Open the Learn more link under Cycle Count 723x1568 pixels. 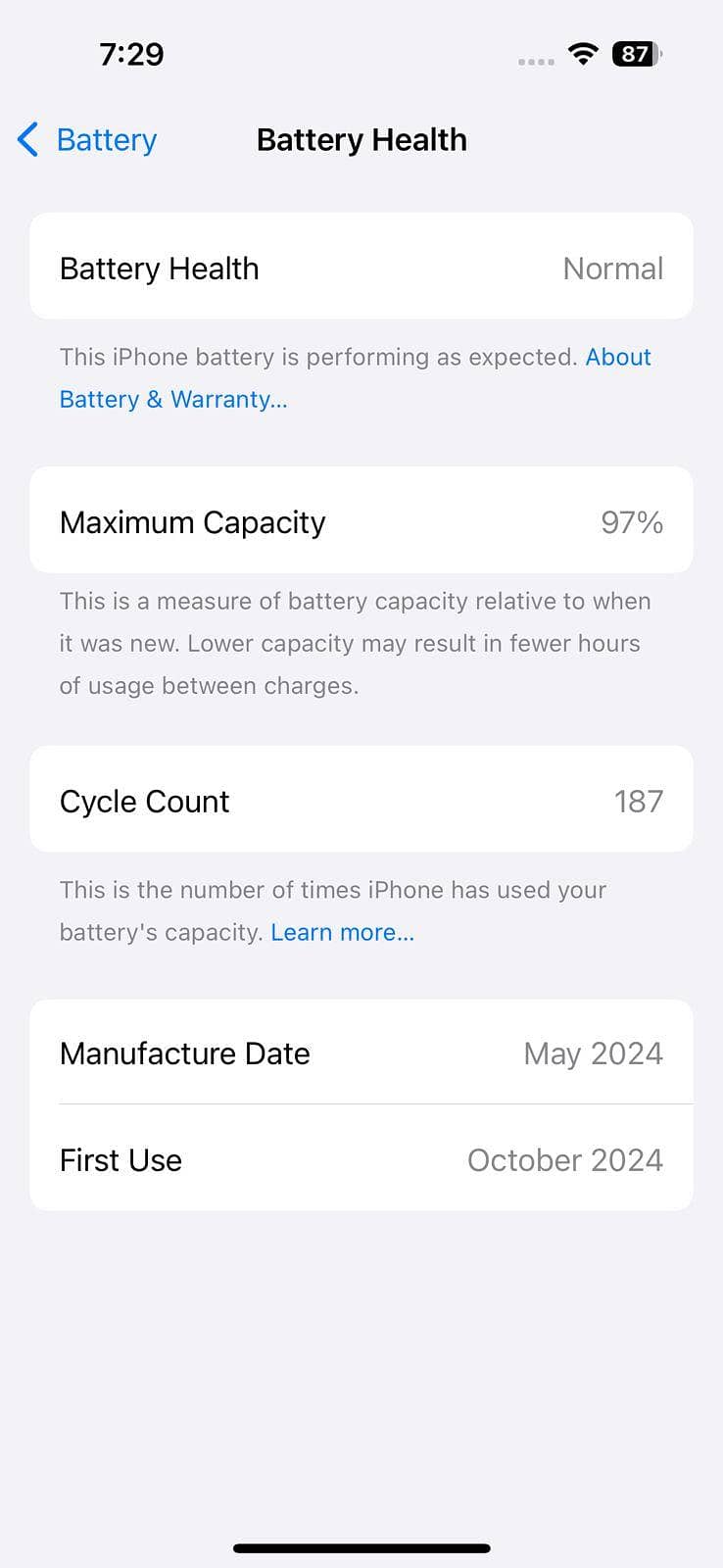(341, 932)
